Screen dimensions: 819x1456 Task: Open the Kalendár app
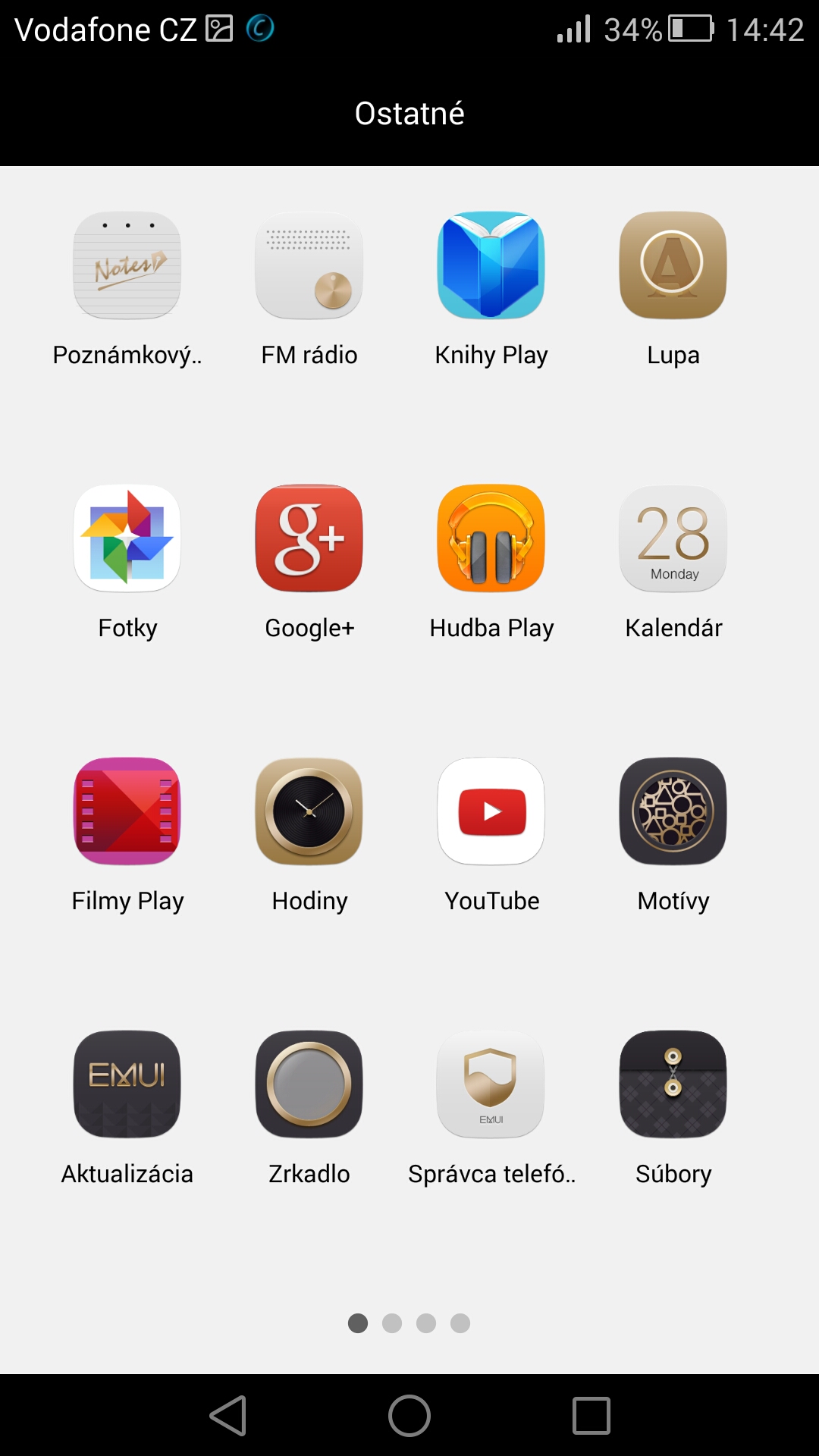pyautogui.click(x=673, y=538)
